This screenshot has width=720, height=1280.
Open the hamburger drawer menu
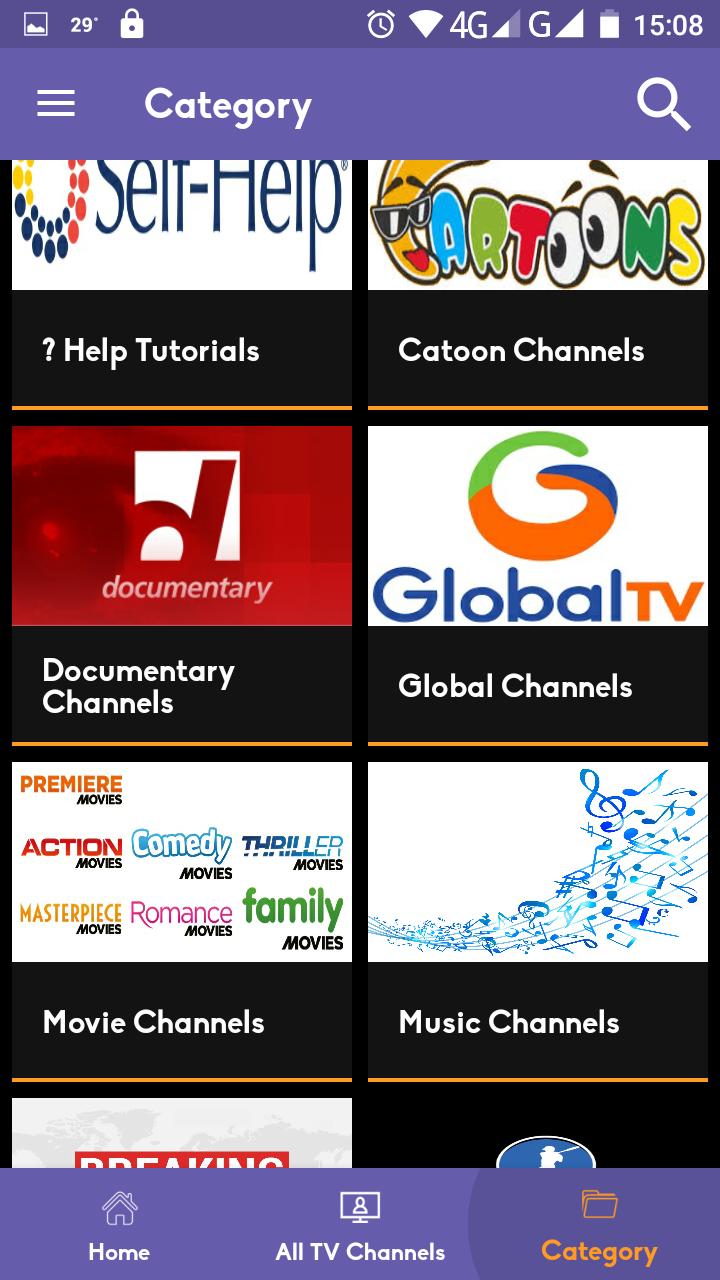click(x=56, y=104)
